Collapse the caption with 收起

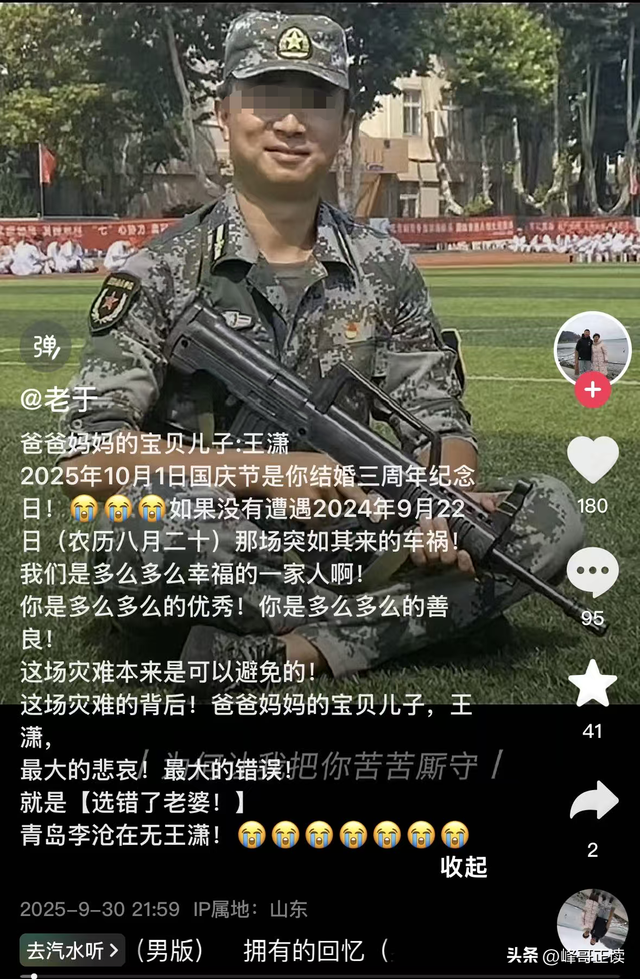(464, 867)
